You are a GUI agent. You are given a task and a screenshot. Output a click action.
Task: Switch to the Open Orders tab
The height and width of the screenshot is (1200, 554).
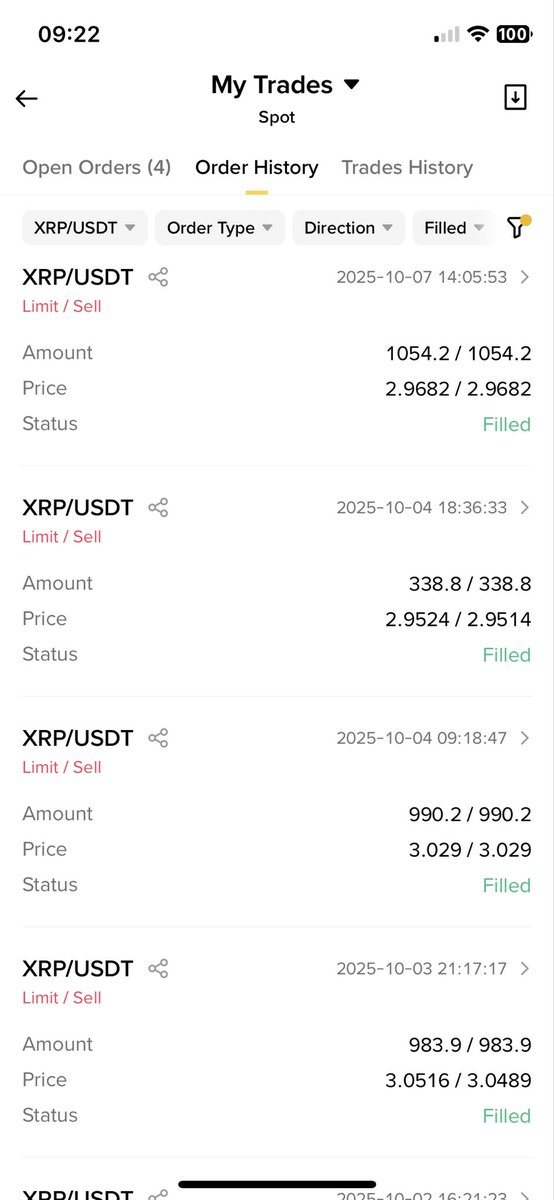pyautogui.click(x=97, y=168)
